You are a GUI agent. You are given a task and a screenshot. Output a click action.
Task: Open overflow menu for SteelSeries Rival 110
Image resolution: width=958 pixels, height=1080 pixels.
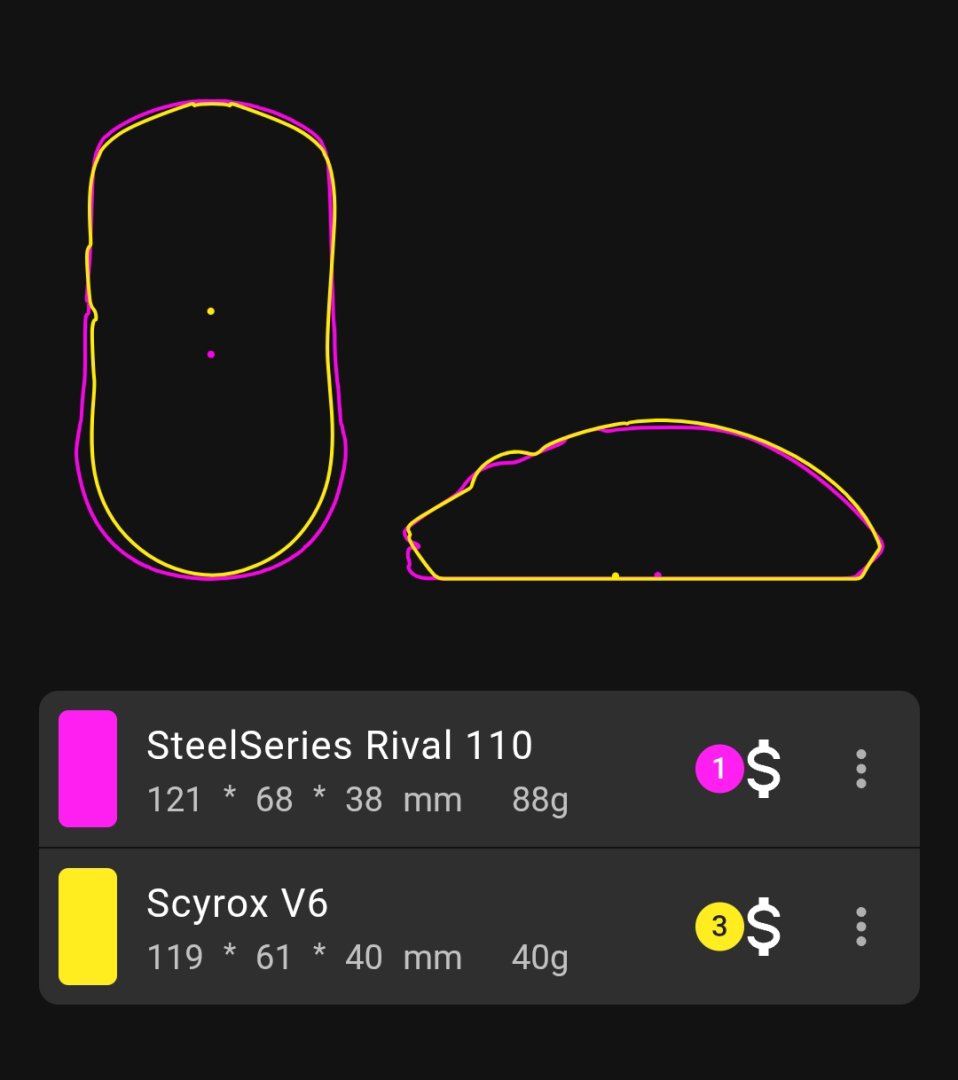861,769
